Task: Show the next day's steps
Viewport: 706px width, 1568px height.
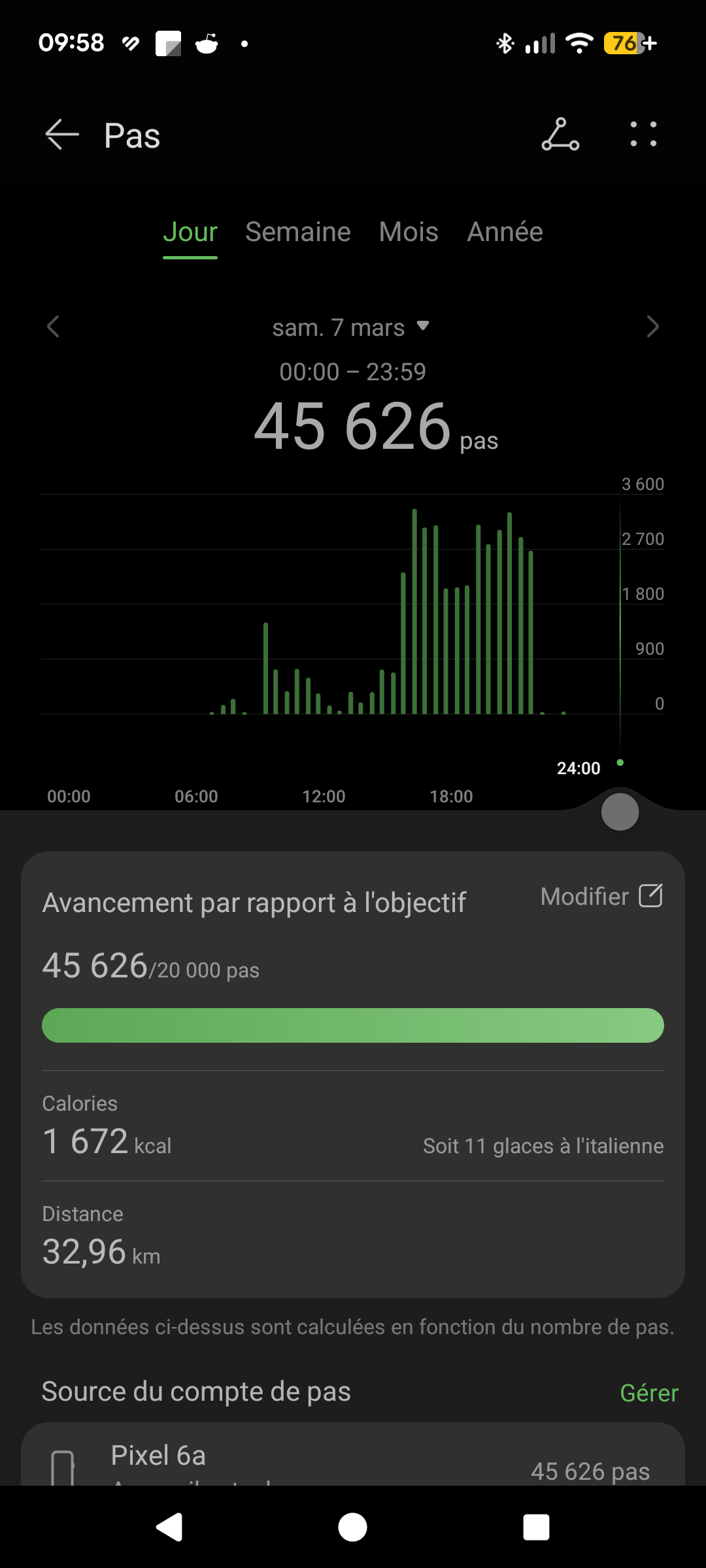Action: coord(652,327)
